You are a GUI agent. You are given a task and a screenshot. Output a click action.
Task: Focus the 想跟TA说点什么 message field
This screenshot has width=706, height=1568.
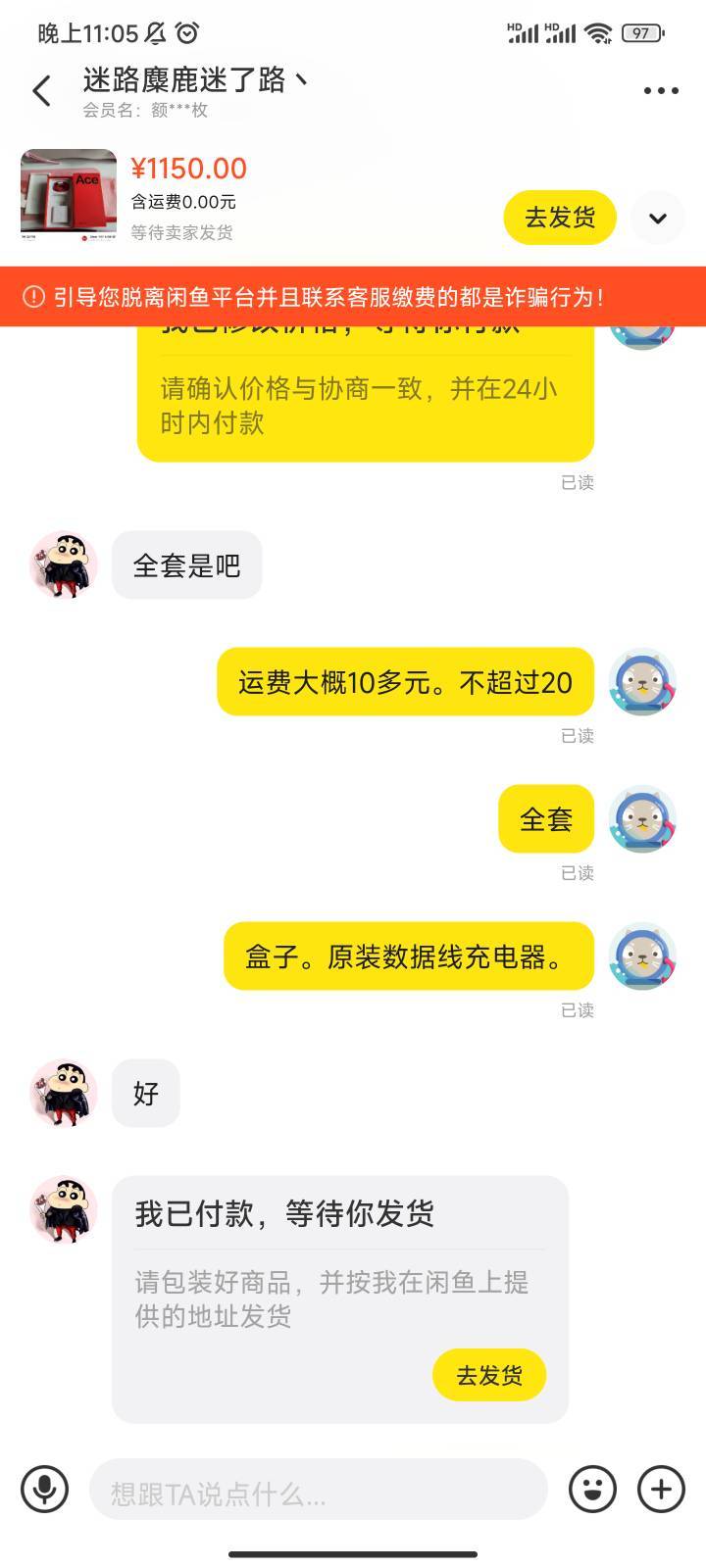319,1490
